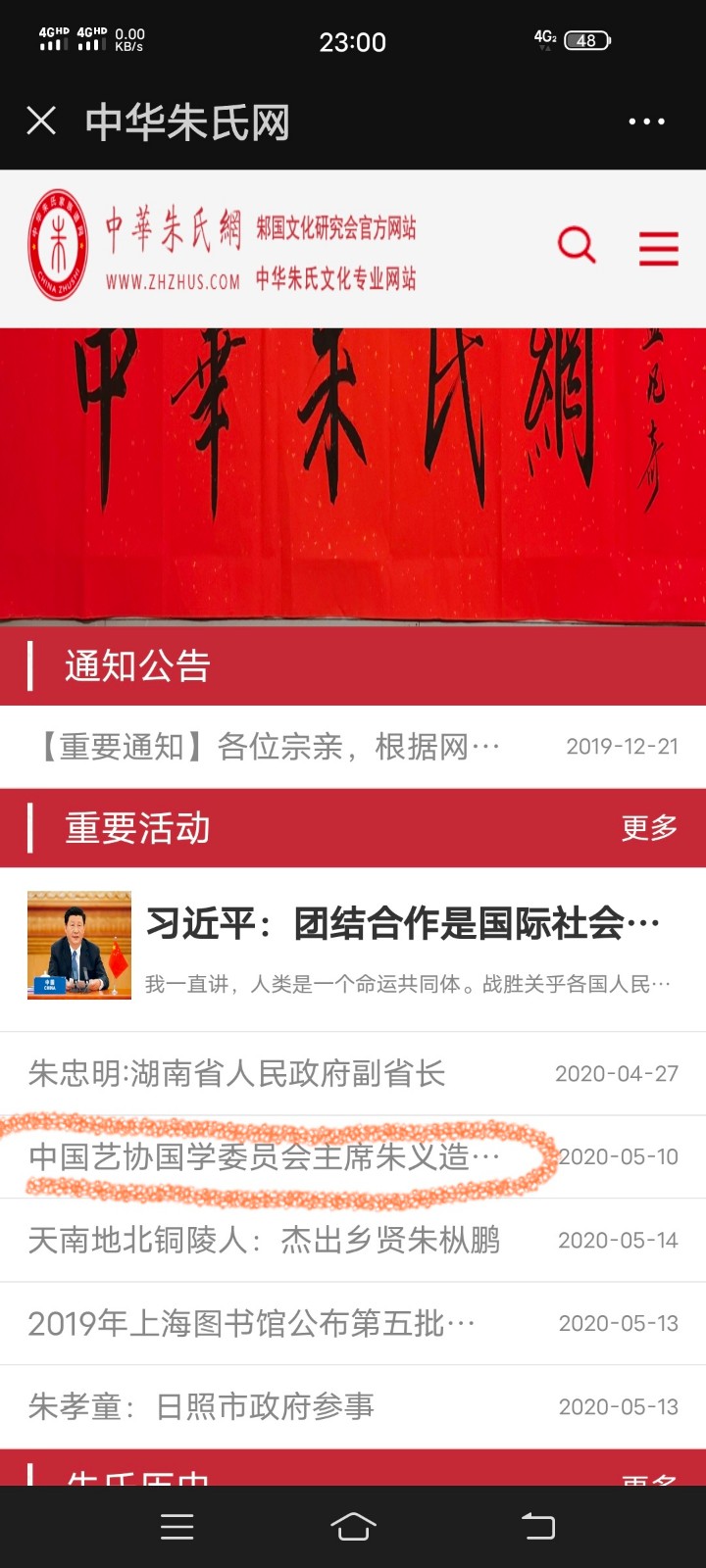This screenshot has width=706, height=1568.
Task: Read 2019年上海图书馆公布第五批 article
Action: pyautogui.click(x=252, y=1324)
